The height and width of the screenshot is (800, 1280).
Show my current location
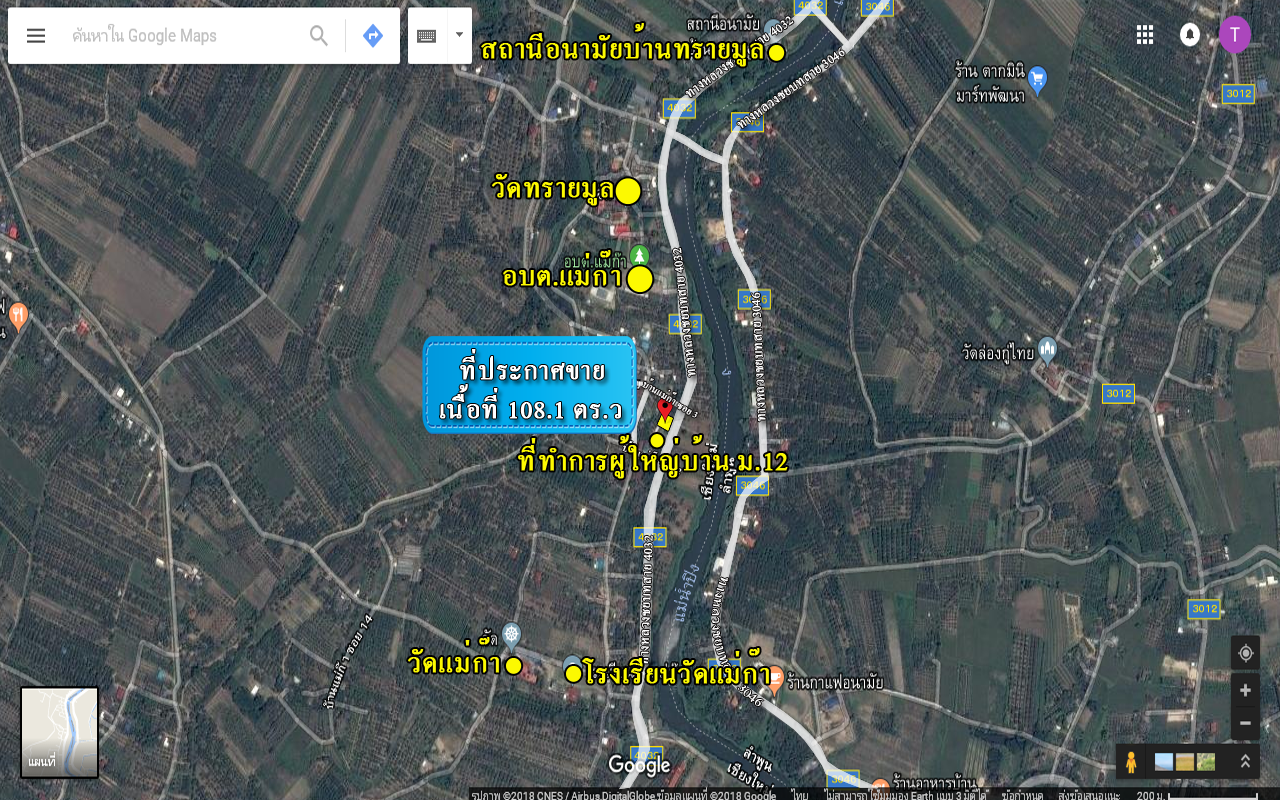[x=1245, y=653]
